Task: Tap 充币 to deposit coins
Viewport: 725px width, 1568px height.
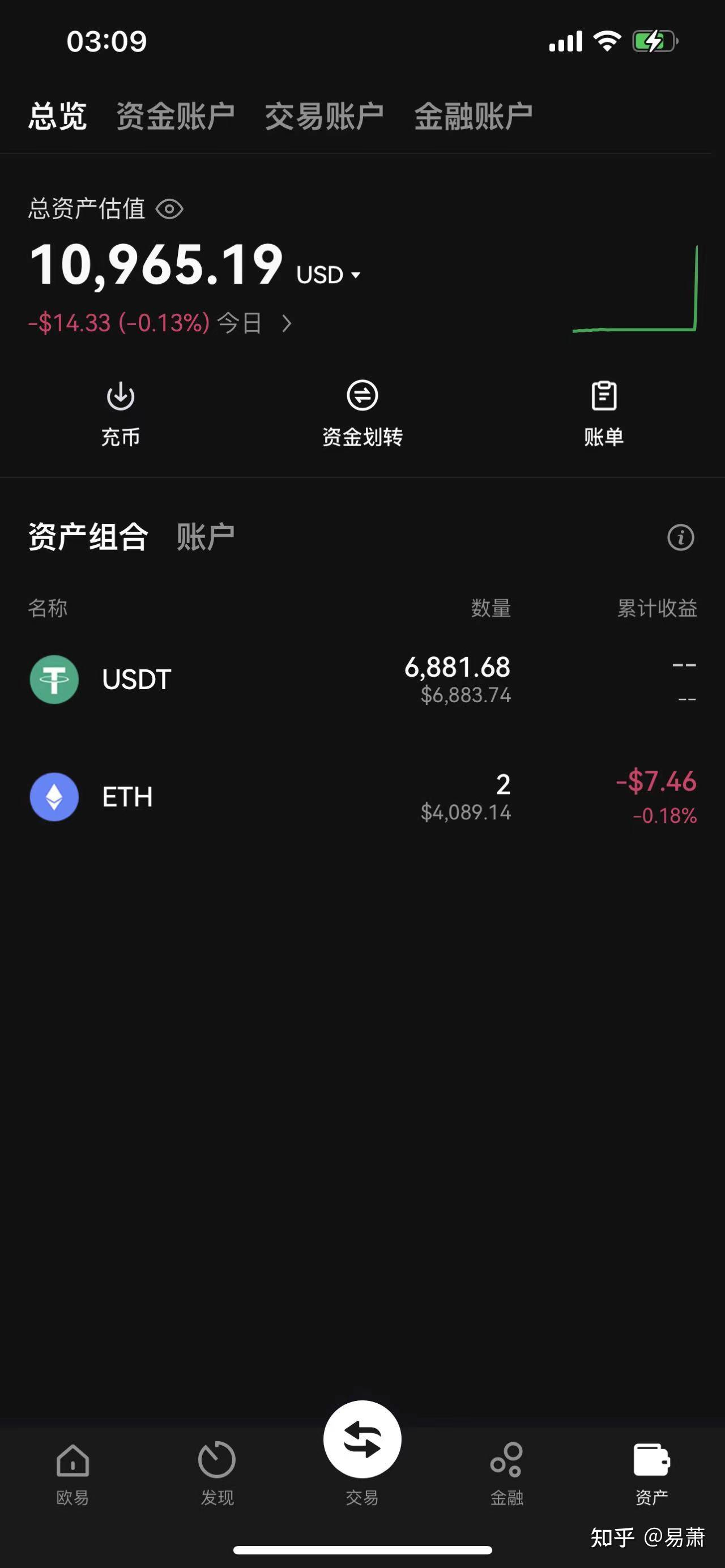Action: pyautogui.click(x=121, y=414)
